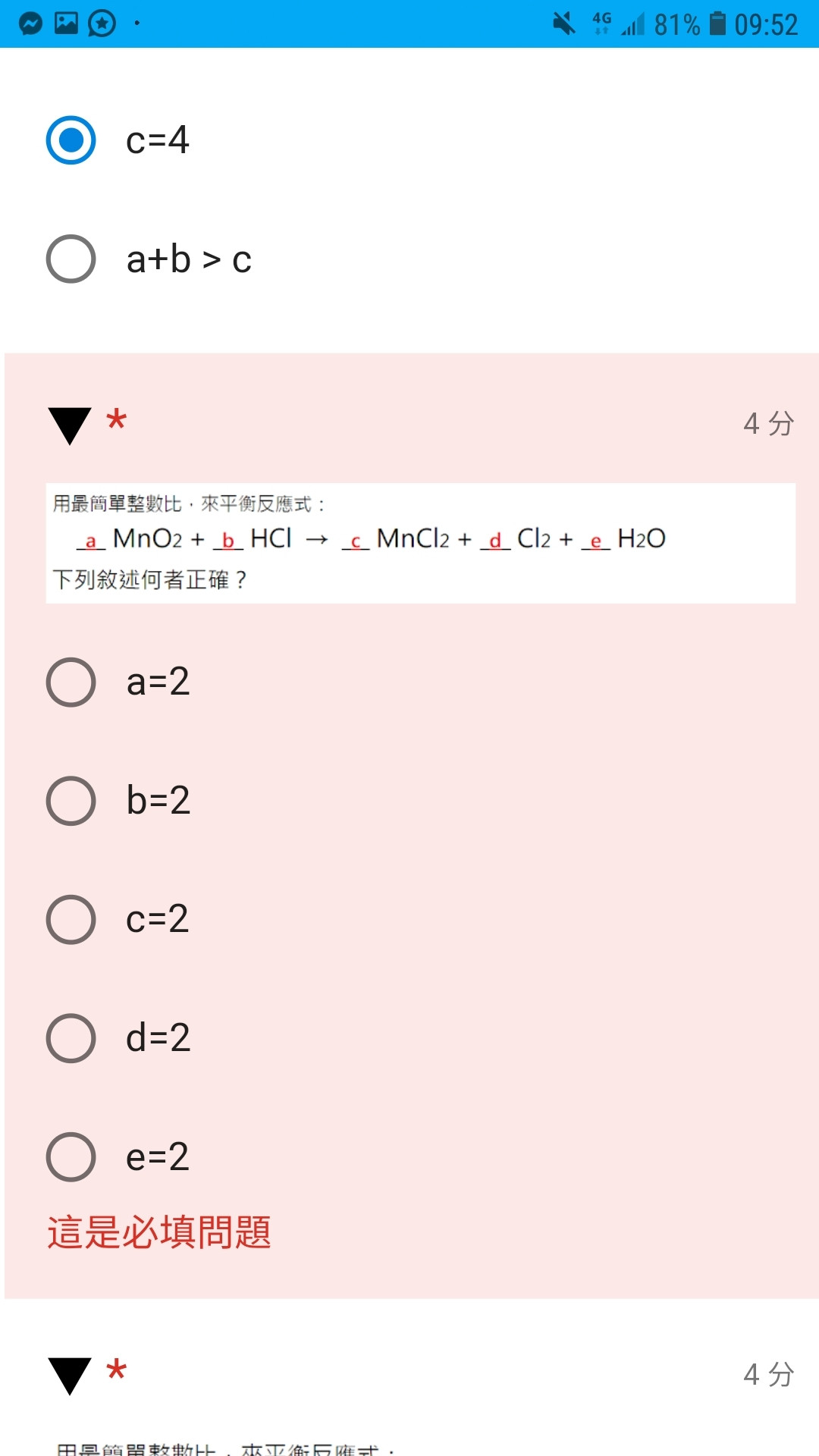819x1456 pixels.
Task: Choose c=2 as the answer
Action: (x=71, y=919)
